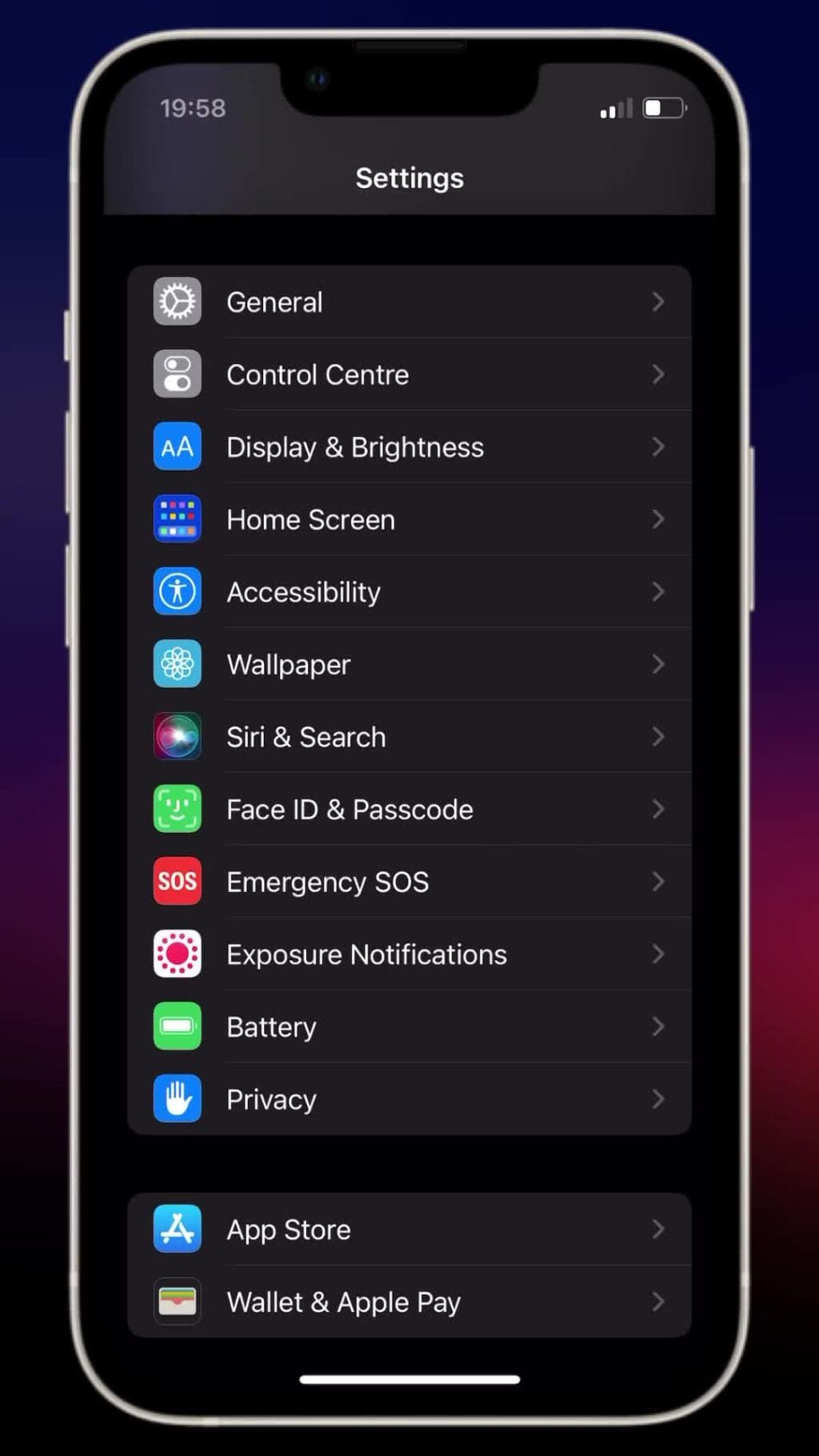This screenshot has height=1456, width=819.
Task: View Battery settings
Action: [x=409, y=1026]
